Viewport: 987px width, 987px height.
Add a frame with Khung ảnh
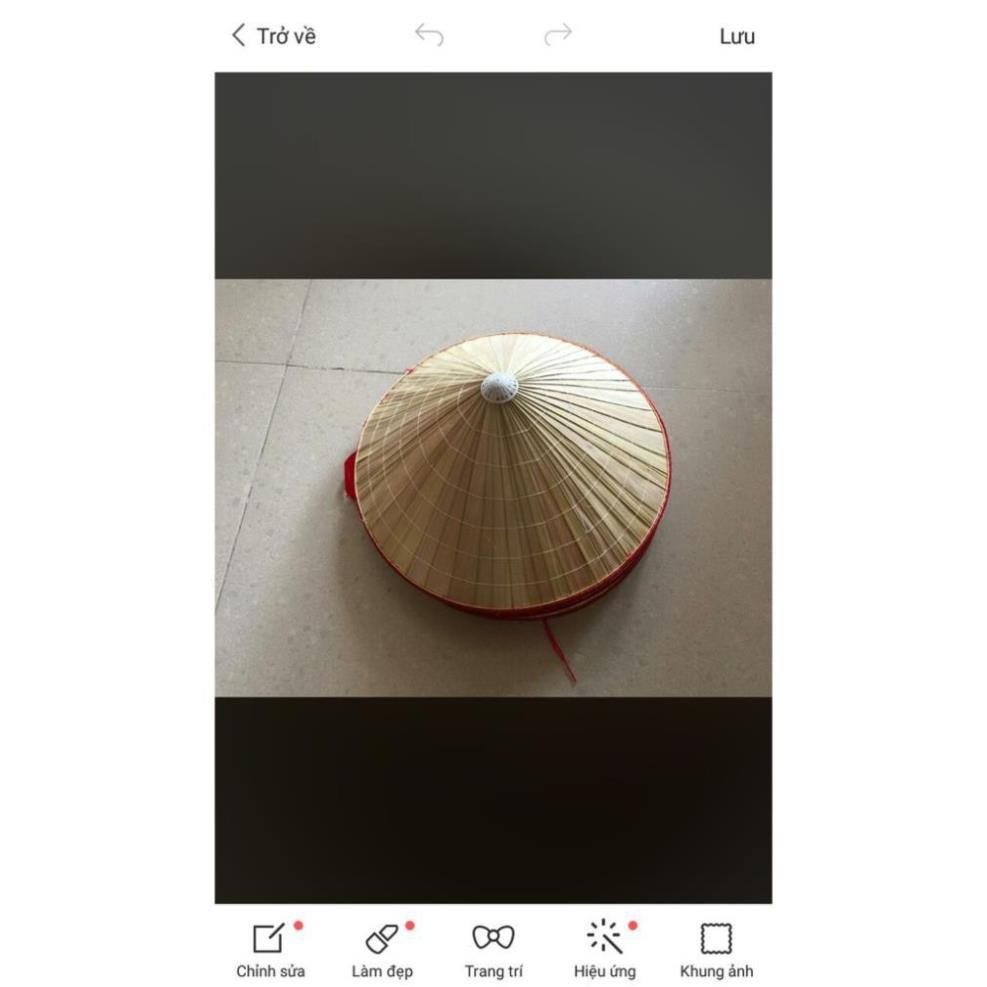coord(716,949)
